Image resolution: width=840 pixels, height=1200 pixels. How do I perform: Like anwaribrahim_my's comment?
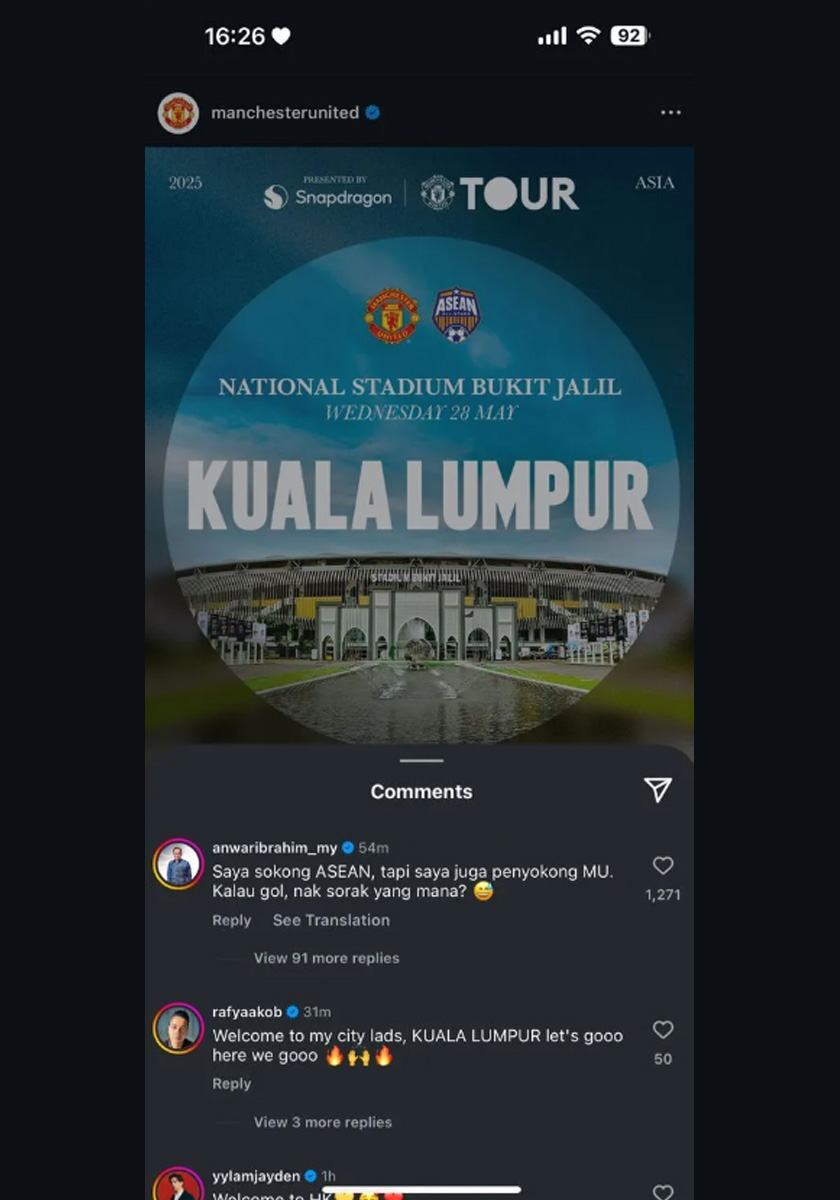[662, 866]
